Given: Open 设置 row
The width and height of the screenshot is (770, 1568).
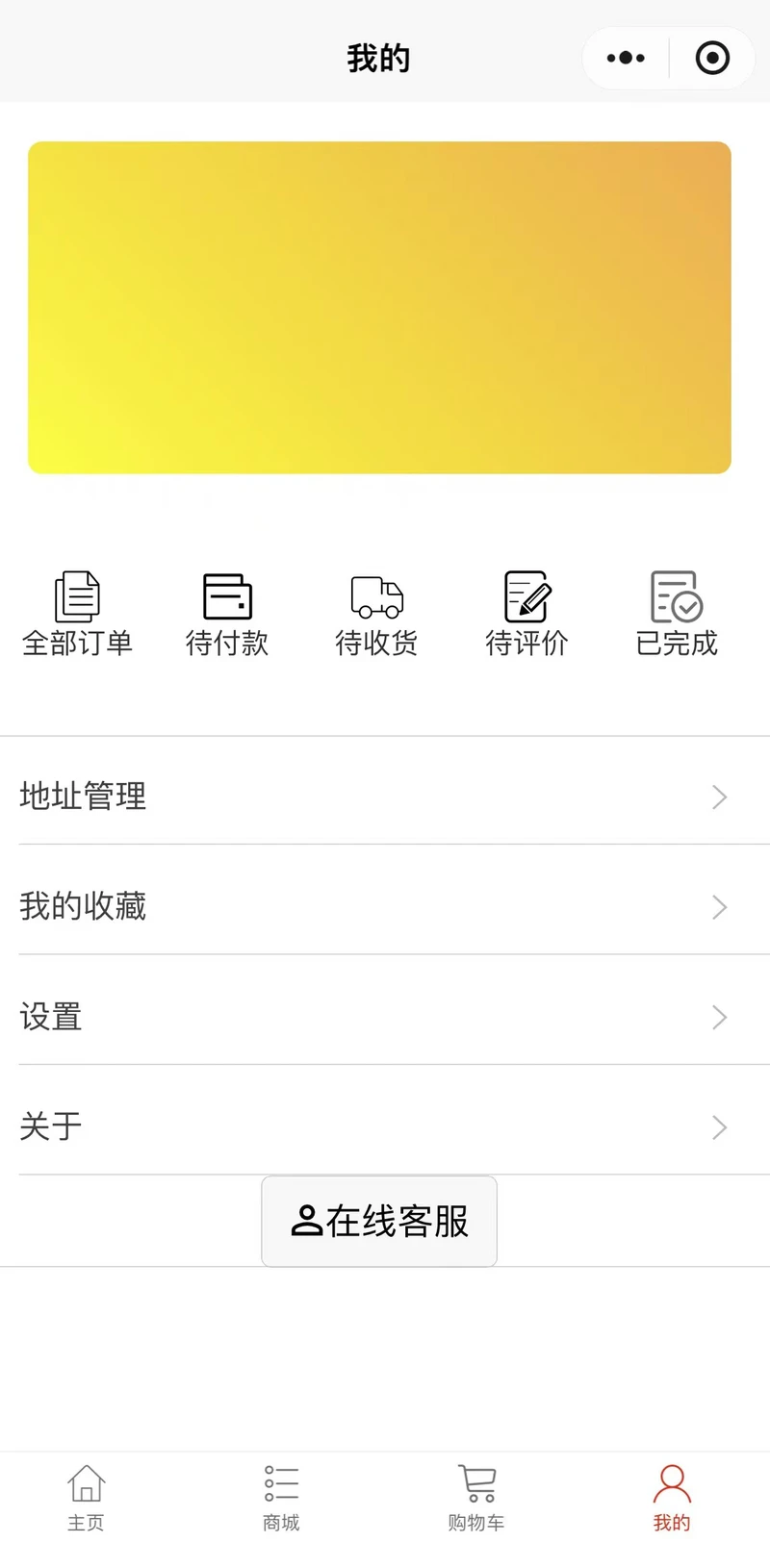Looking at the screenshot, I should click(385, 1017).
